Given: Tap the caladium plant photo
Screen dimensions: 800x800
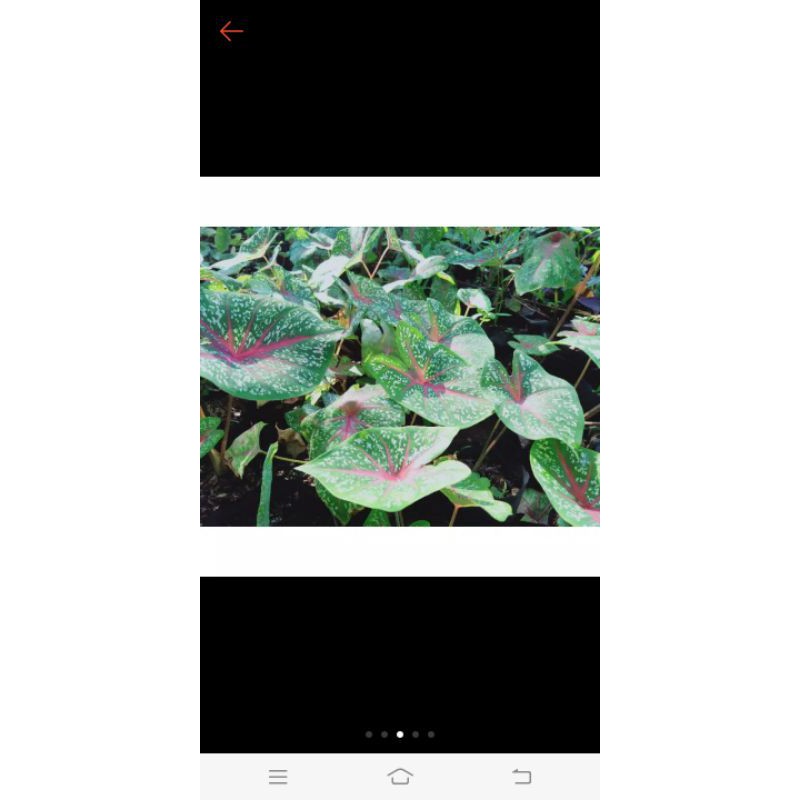Looking at the screenshot, I should [x=400, y=376].
